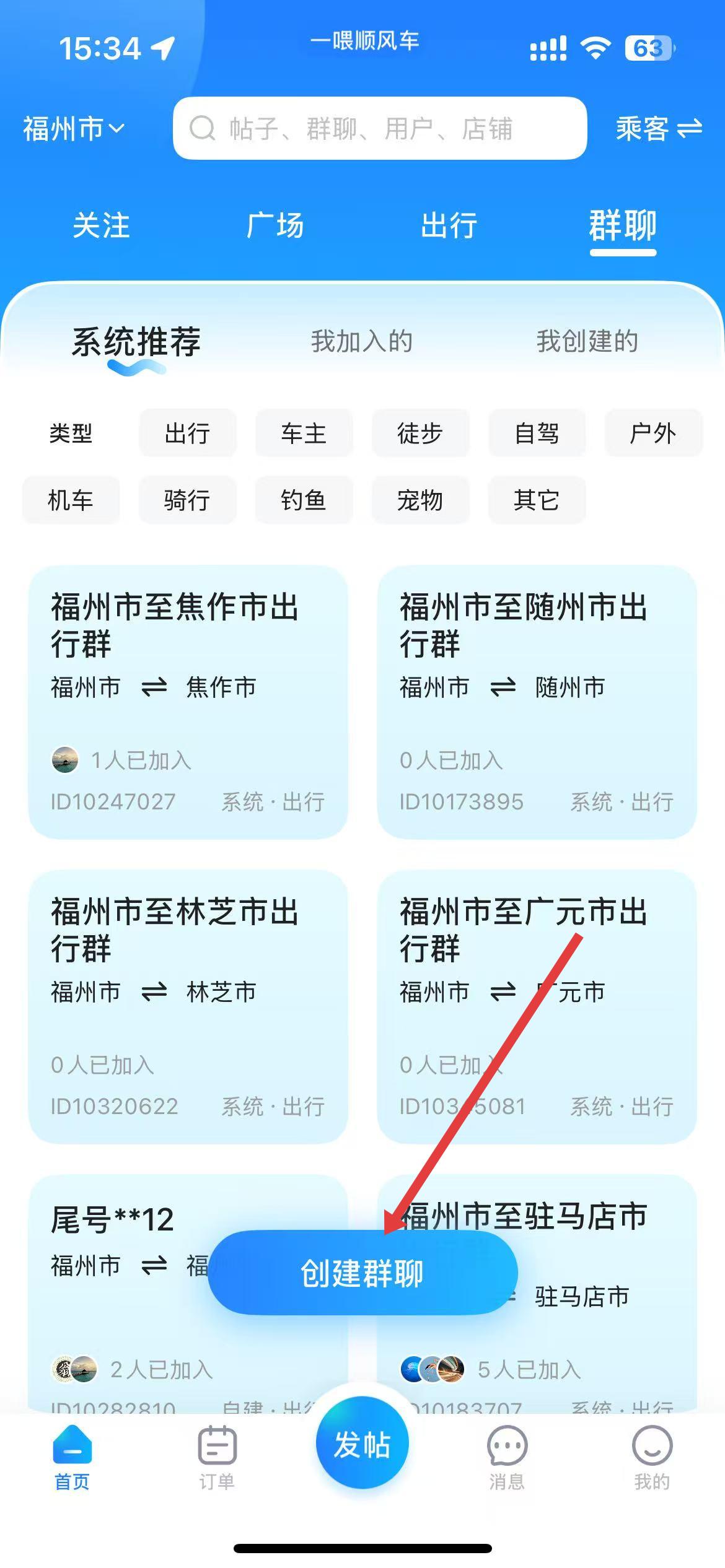Choose the 钓鱼 filter chip

tap(304, 500)
